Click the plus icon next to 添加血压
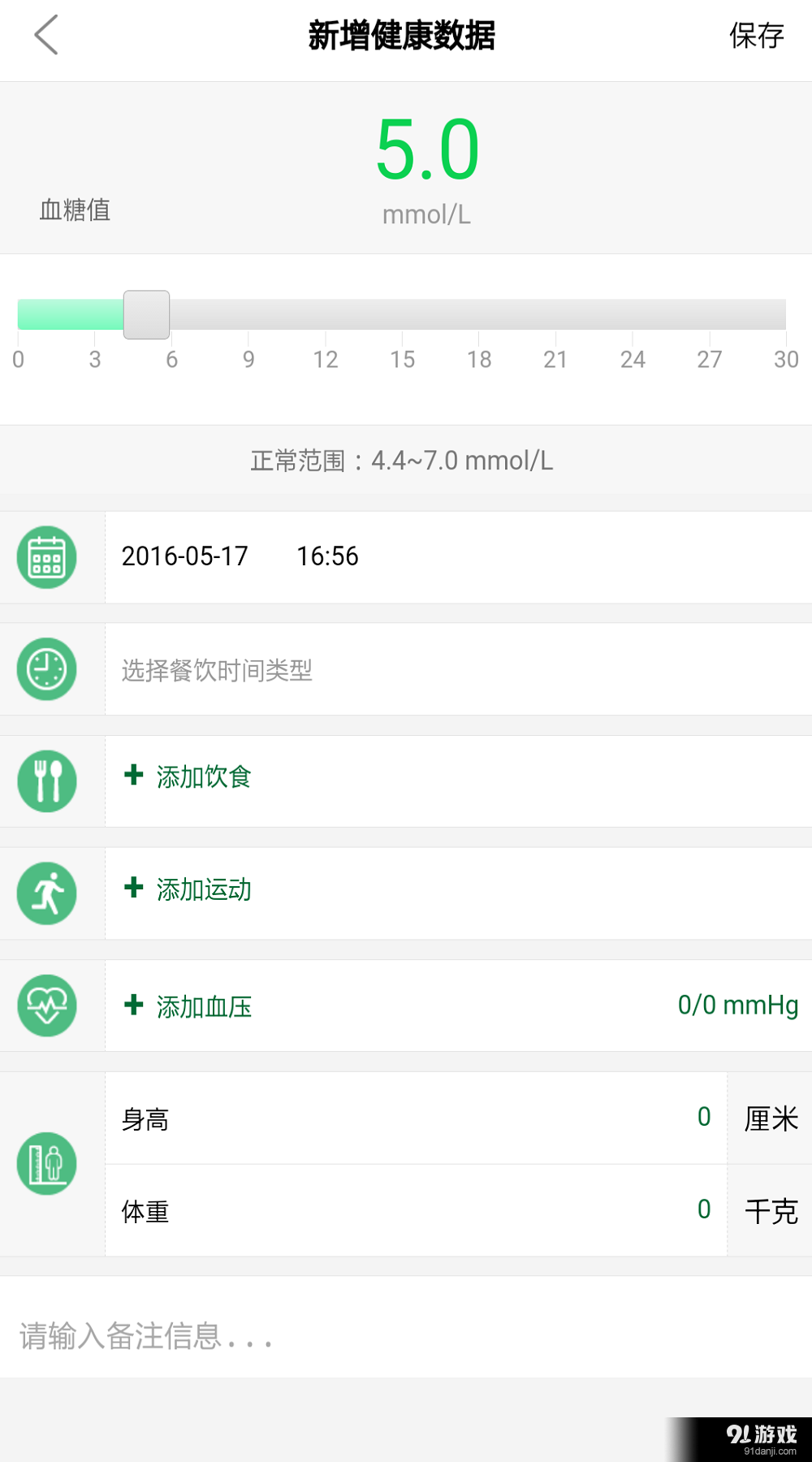Image resolution: width=812 pixels, height=1462 pixels. click(132, 1006)
